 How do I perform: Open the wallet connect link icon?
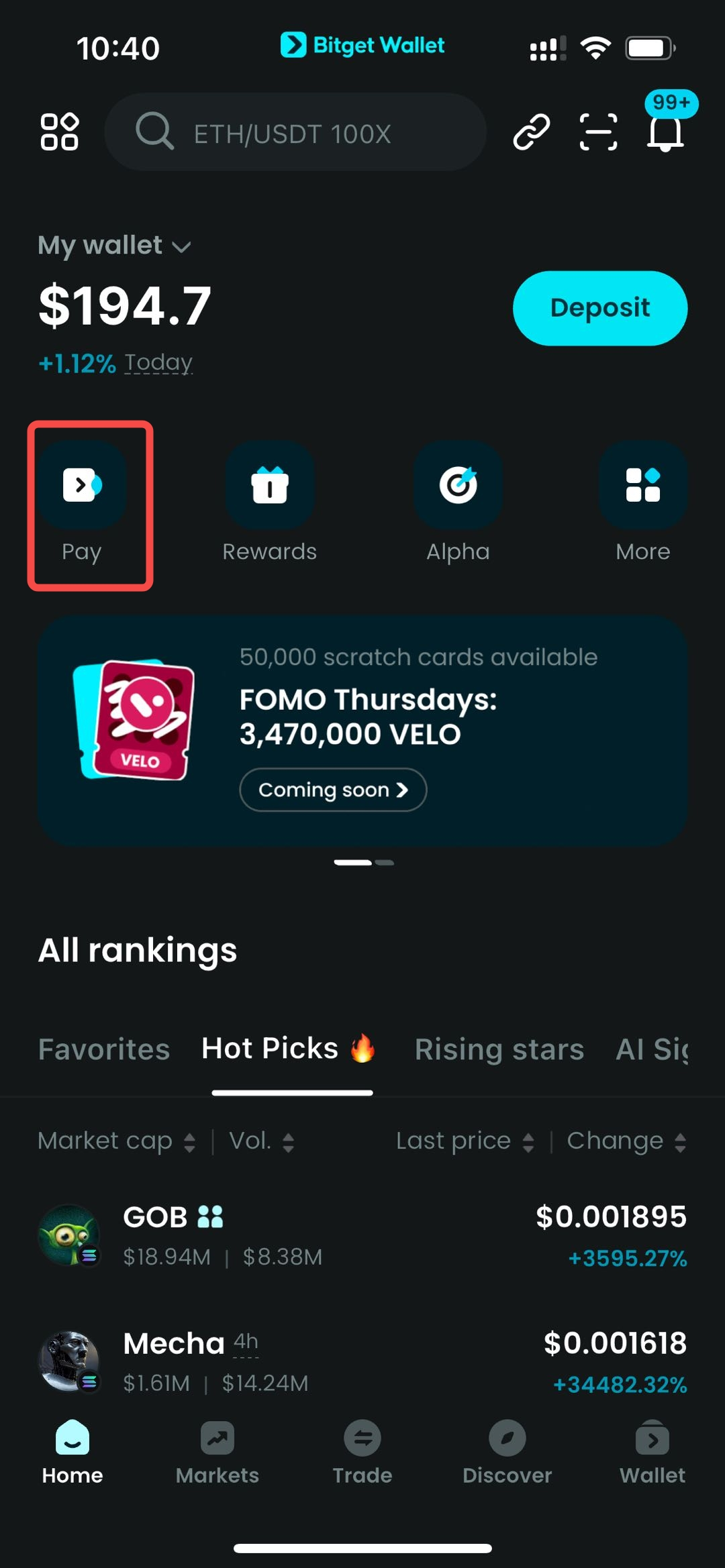point(532,132)
